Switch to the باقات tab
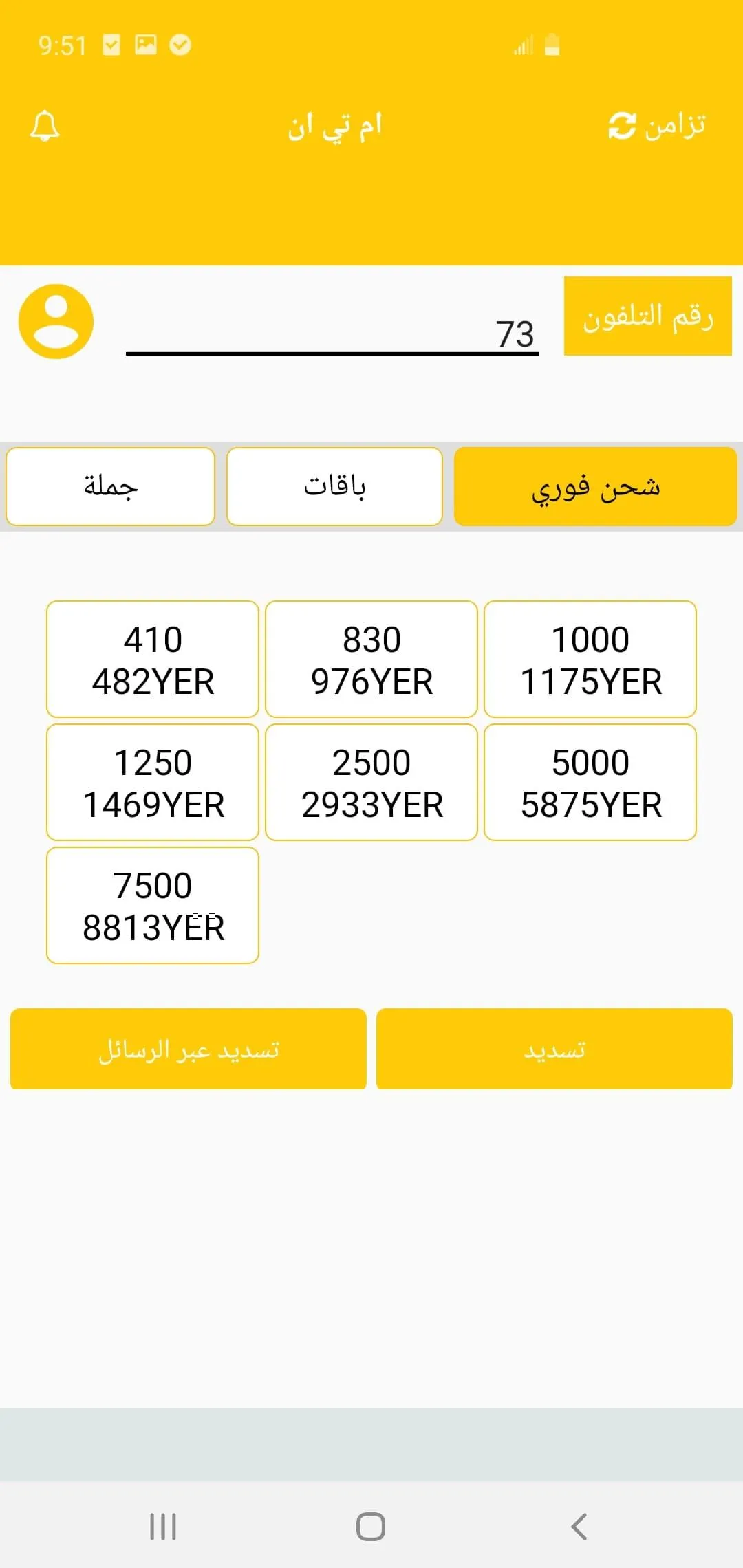Viewport: 743px width, 1568px height. [x=334, y=486]
